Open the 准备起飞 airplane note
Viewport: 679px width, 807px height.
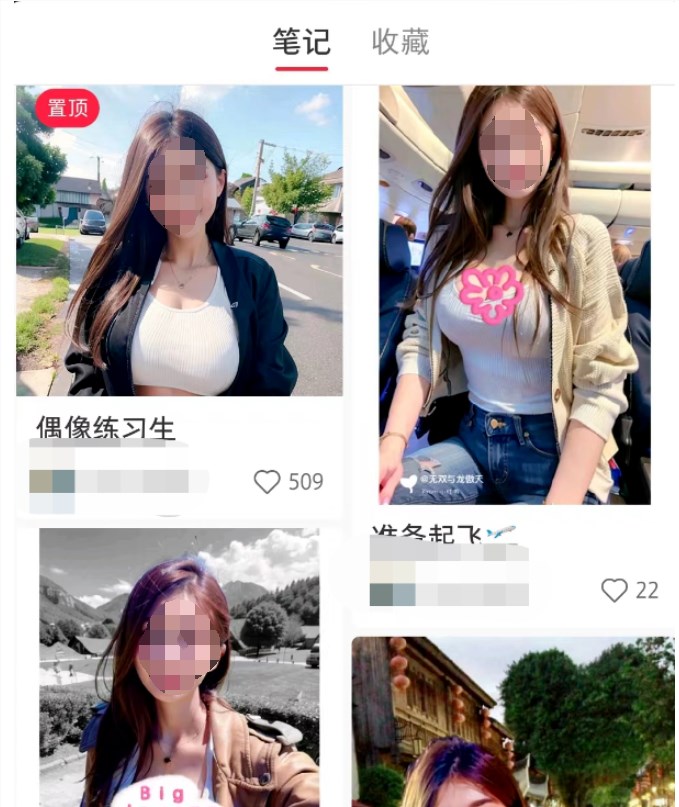(x=514, y=300)
